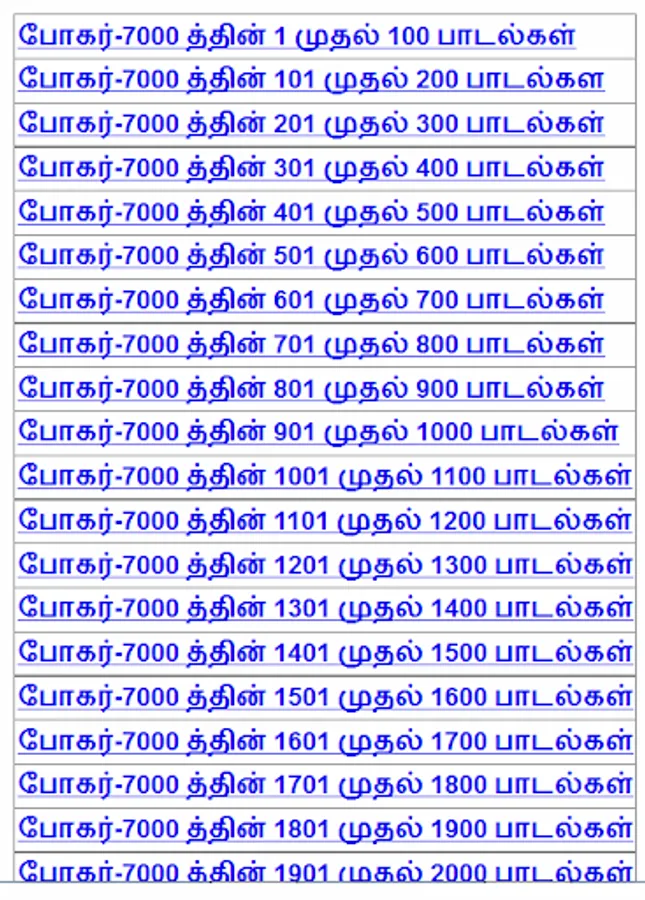This screenshot has height=900, width=645.
Task: Tap the link for songs 801 to 900
Action: [311, 389]
